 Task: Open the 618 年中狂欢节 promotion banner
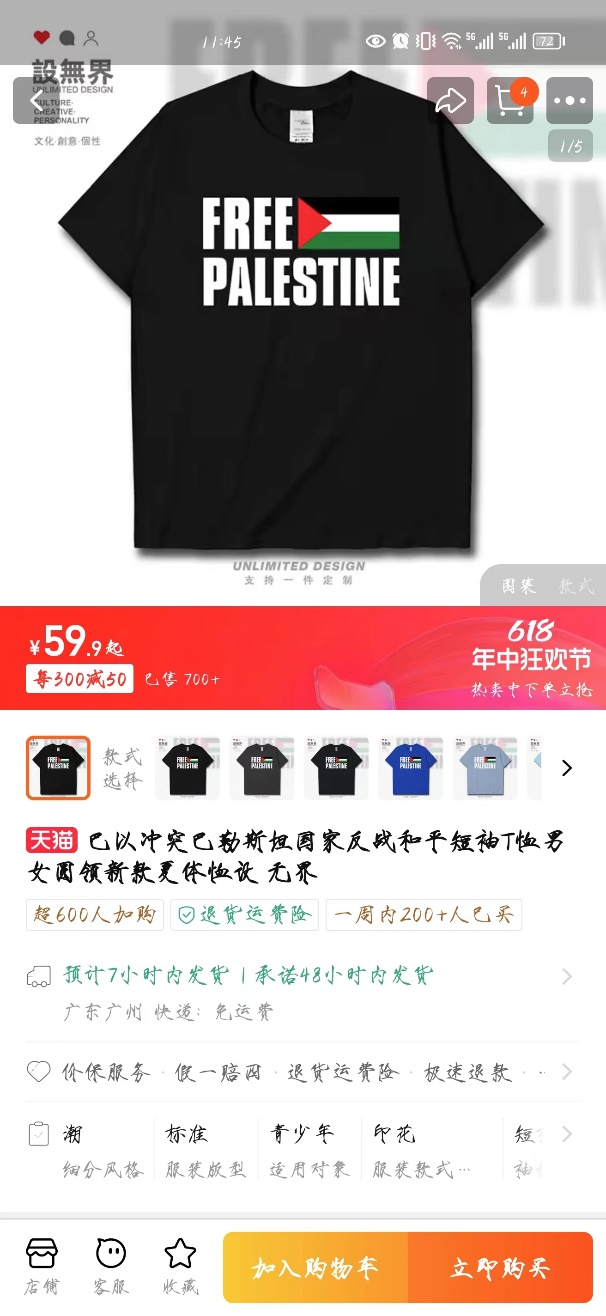[x=530, y=658]
